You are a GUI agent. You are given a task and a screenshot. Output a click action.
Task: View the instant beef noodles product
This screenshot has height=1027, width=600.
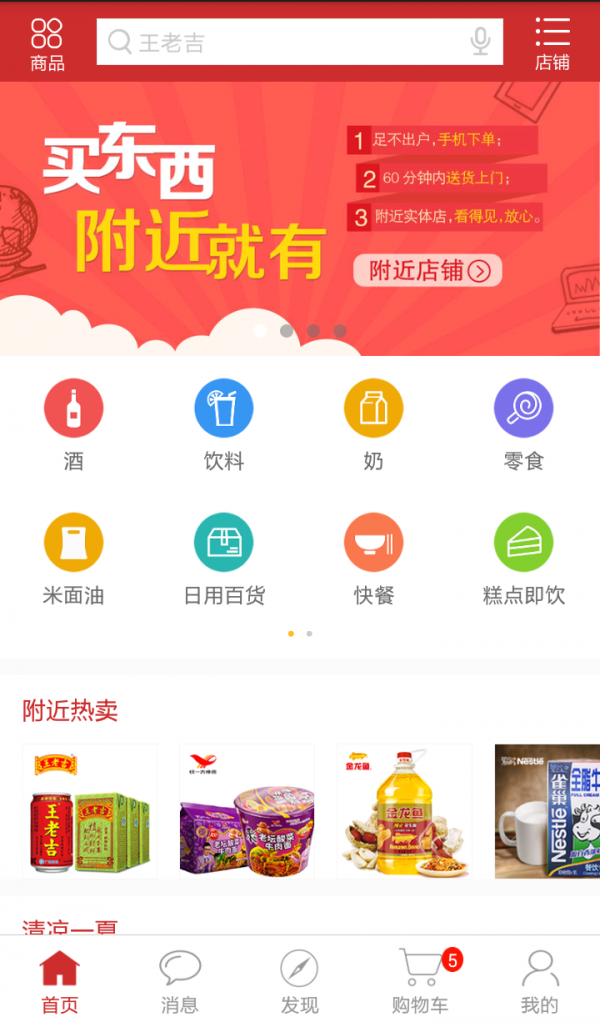[247, 811]
